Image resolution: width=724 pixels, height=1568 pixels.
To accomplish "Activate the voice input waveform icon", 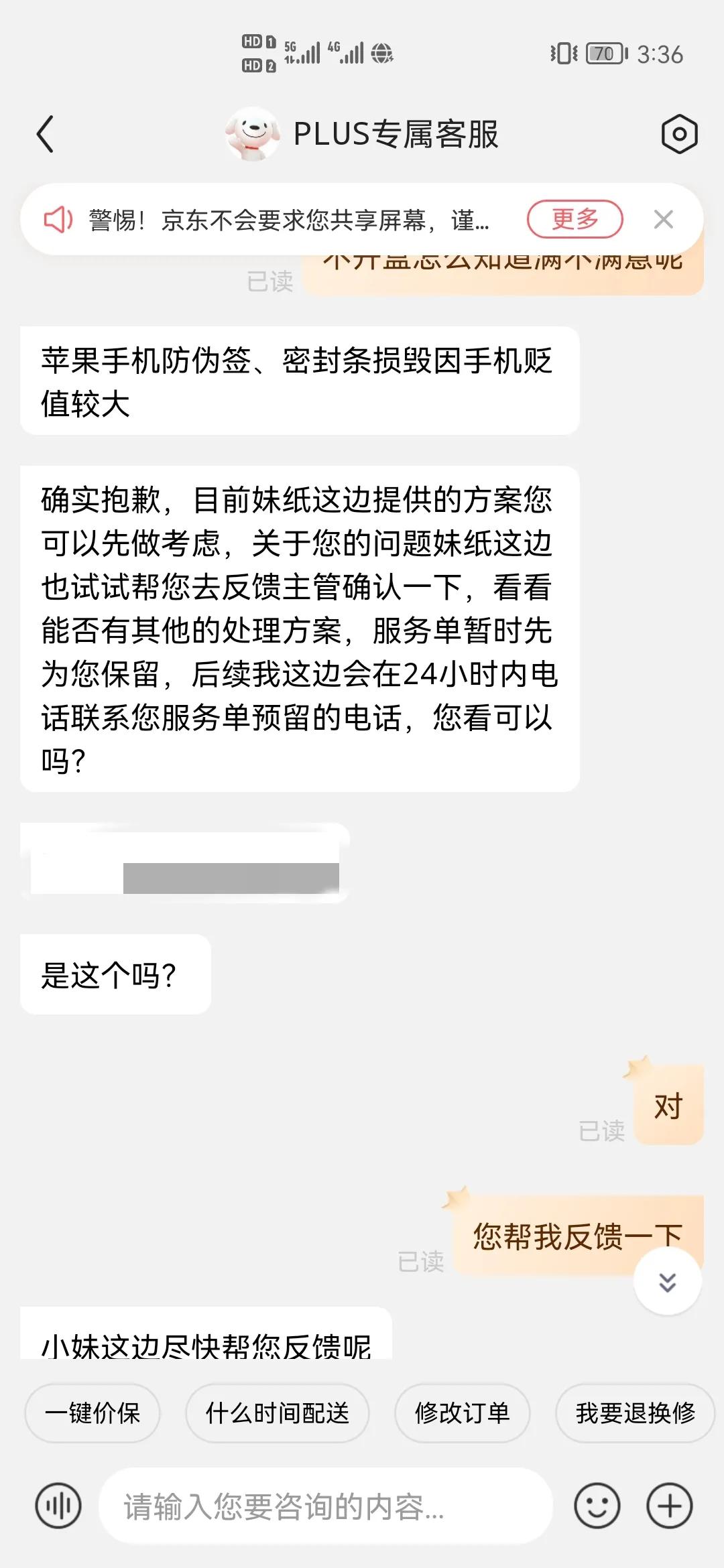I will [58, 1506].
